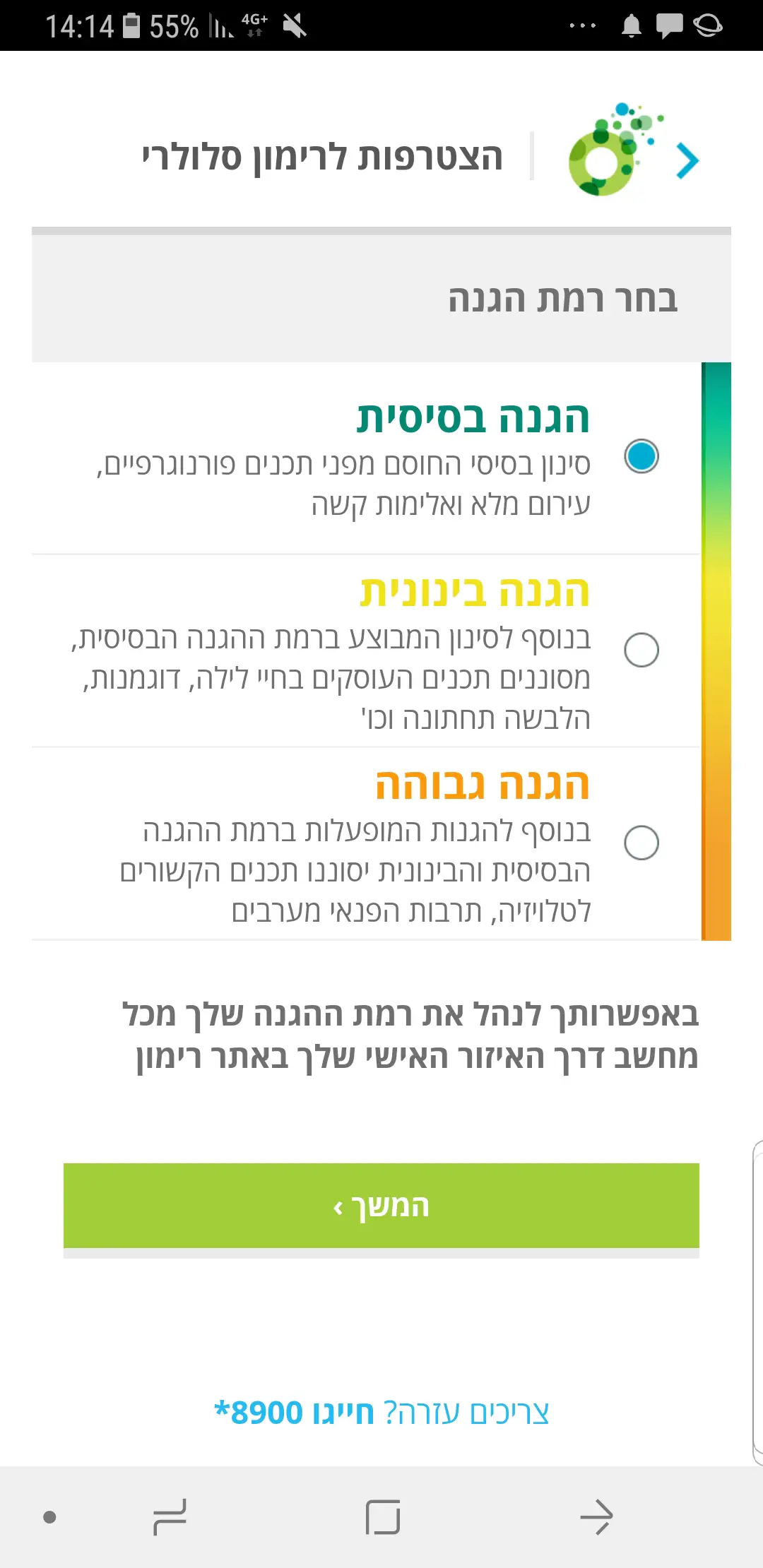
Task: Select basic protection (הגנה בסיסית)
Action: click(641, 456)
